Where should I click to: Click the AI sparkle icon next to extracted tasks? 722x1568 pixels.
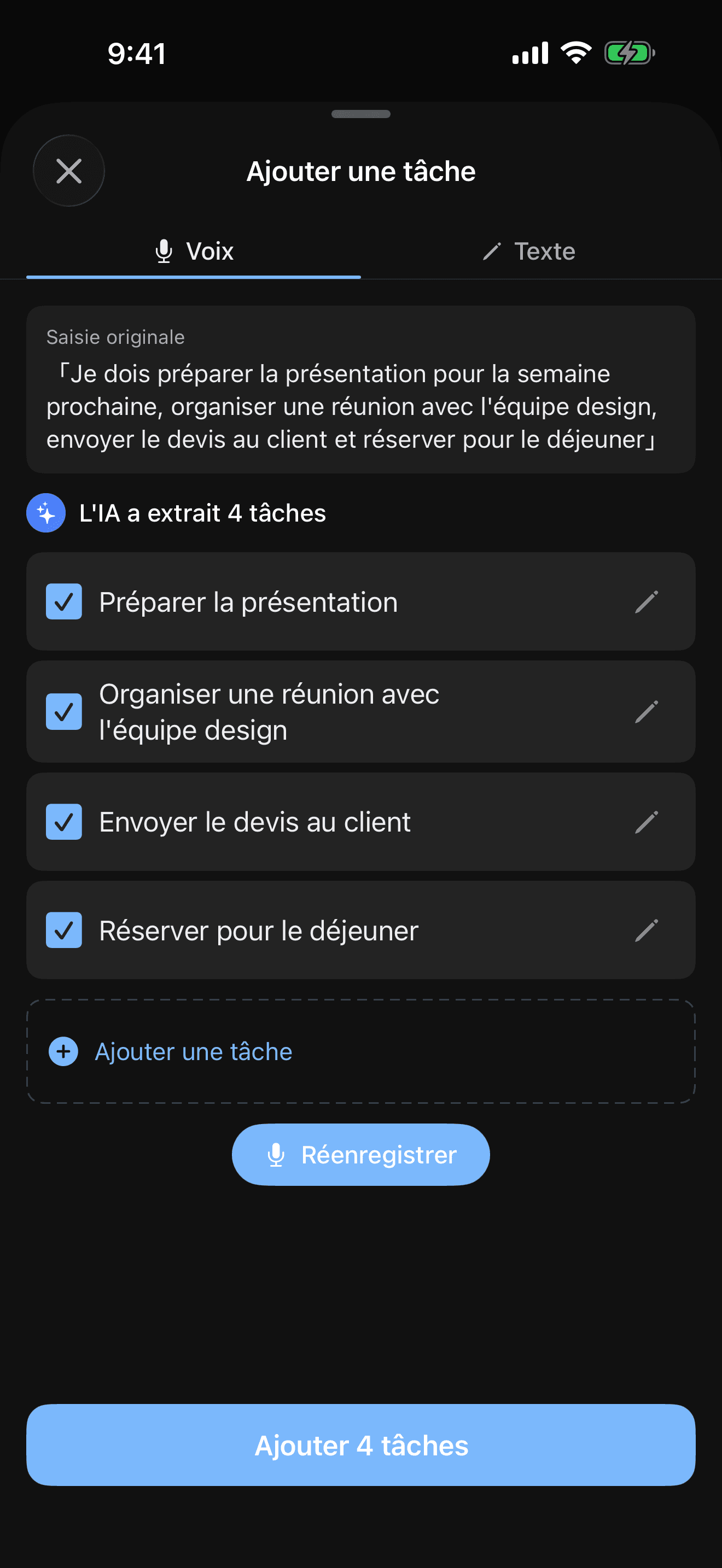tap(45, 512)
